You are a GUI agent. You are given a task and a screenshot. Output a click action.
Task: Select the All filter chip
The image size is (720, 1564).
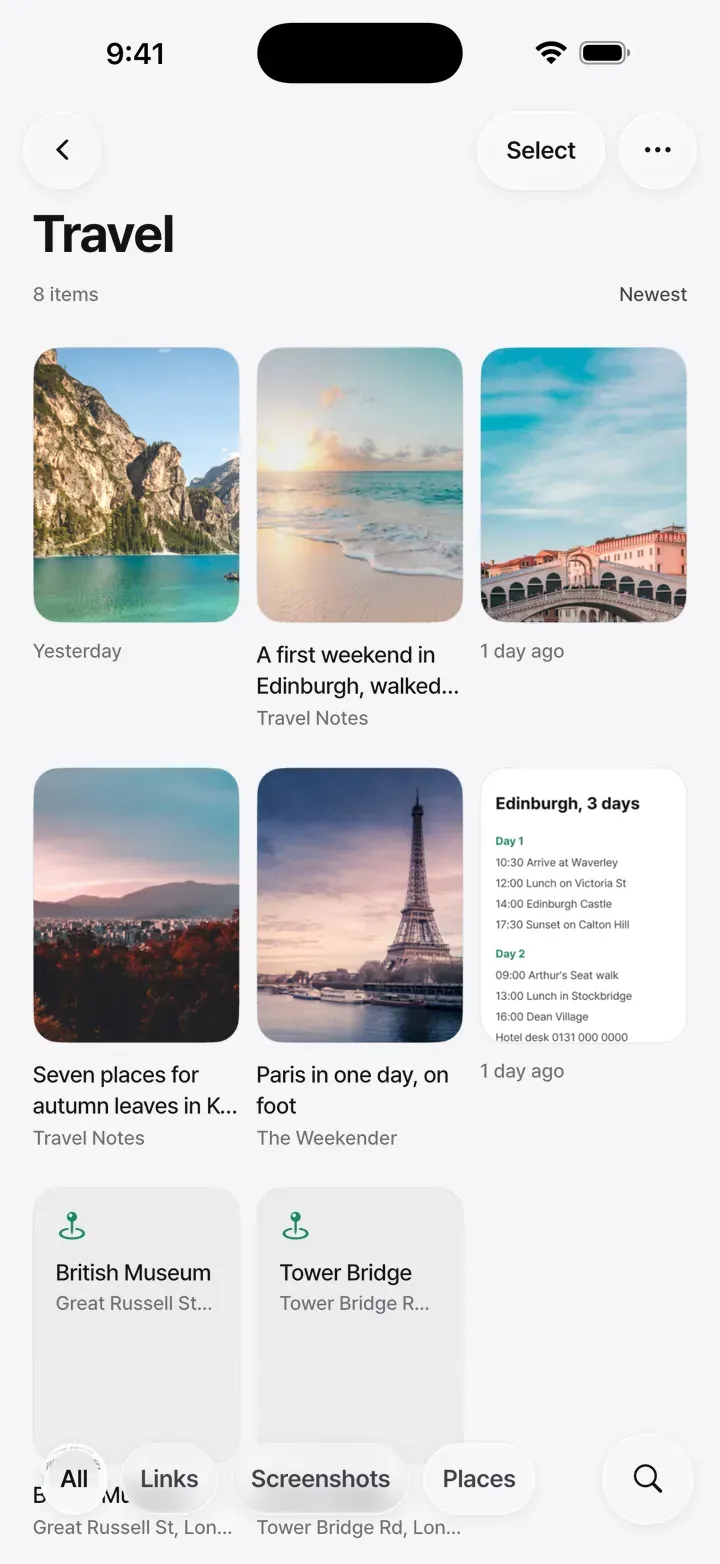pyautogui.click(x=75, y=1479)
